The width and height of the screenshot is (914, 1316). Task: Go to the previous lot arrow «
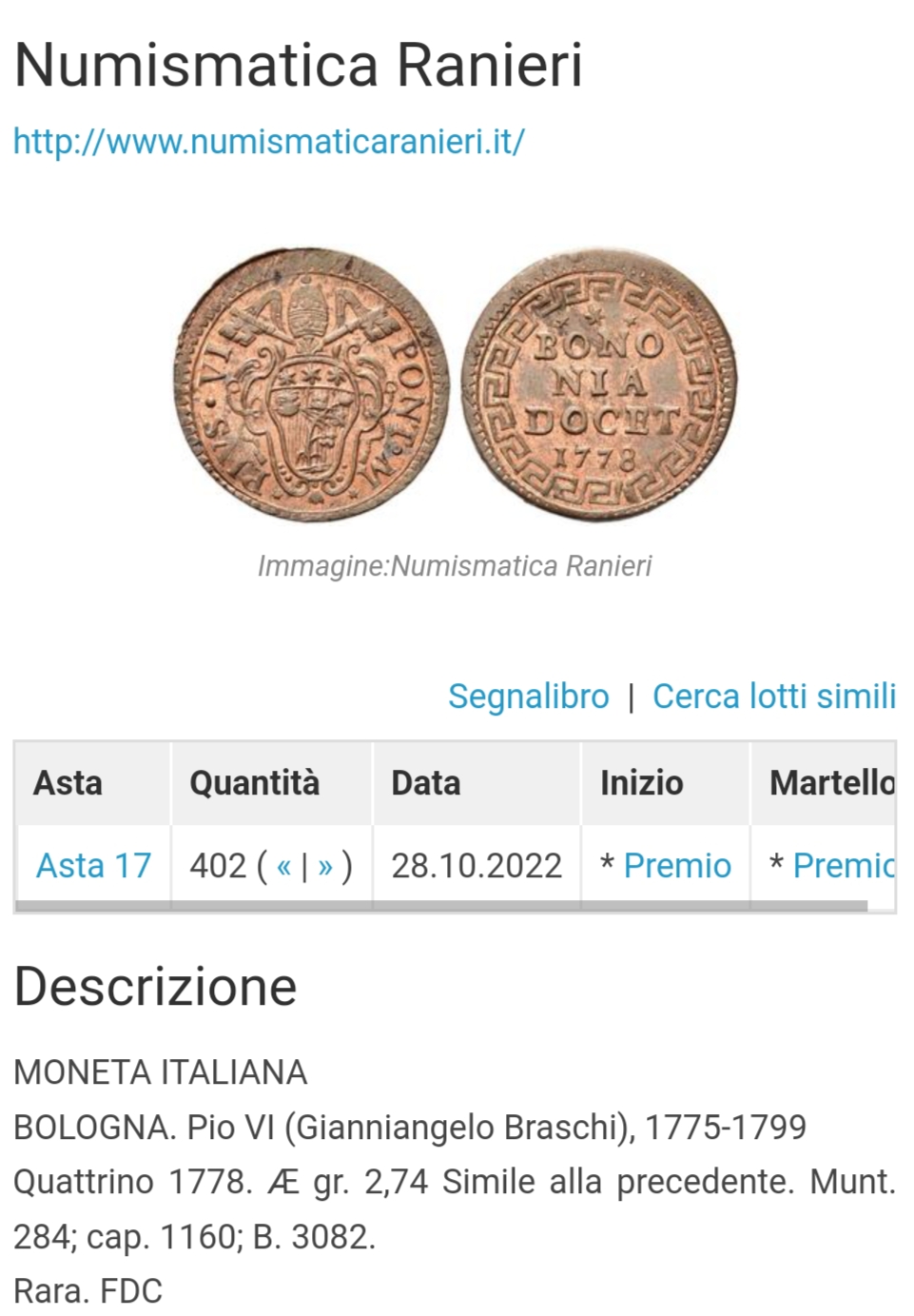[x=283, y=866]
